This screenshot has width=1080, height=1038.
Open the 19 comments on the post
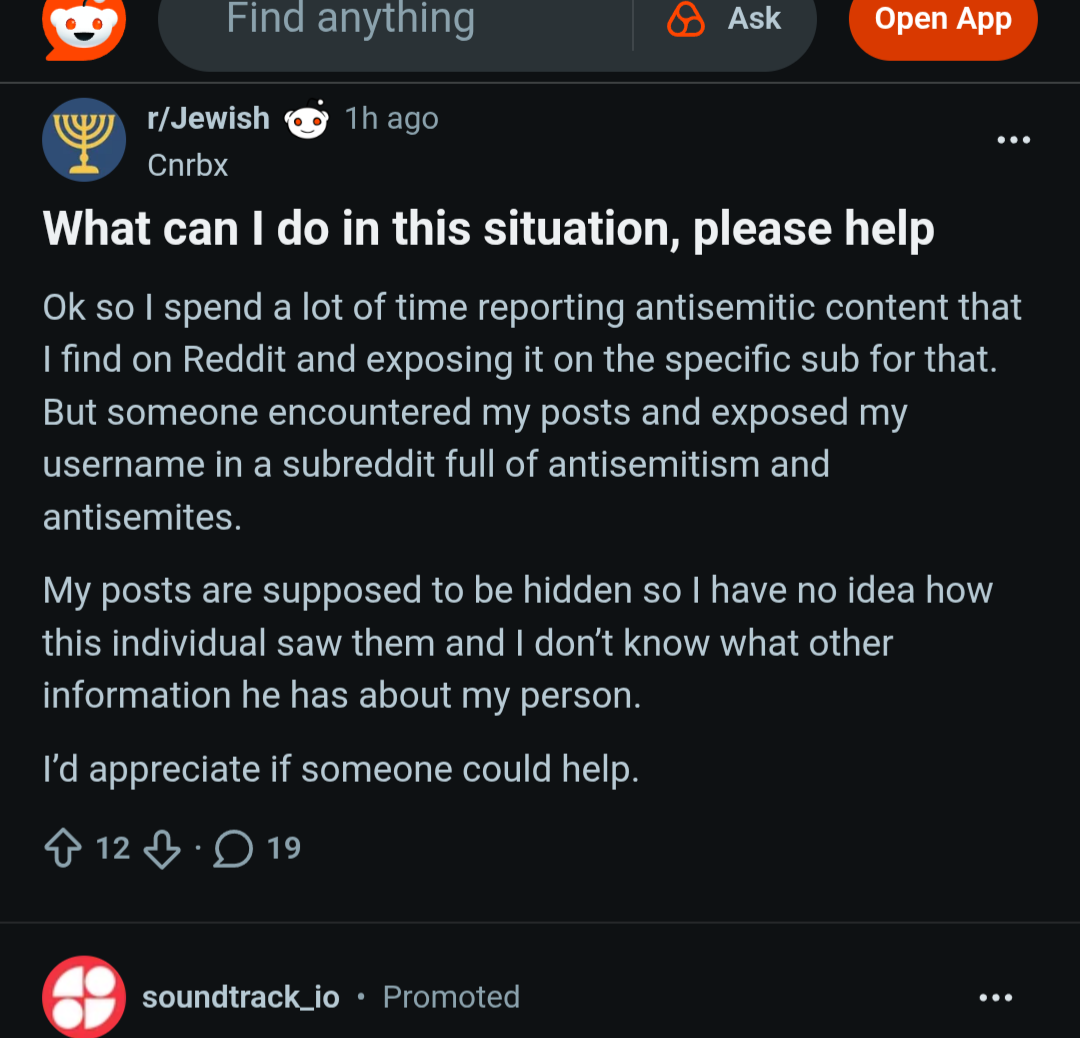tap(257, 849)
